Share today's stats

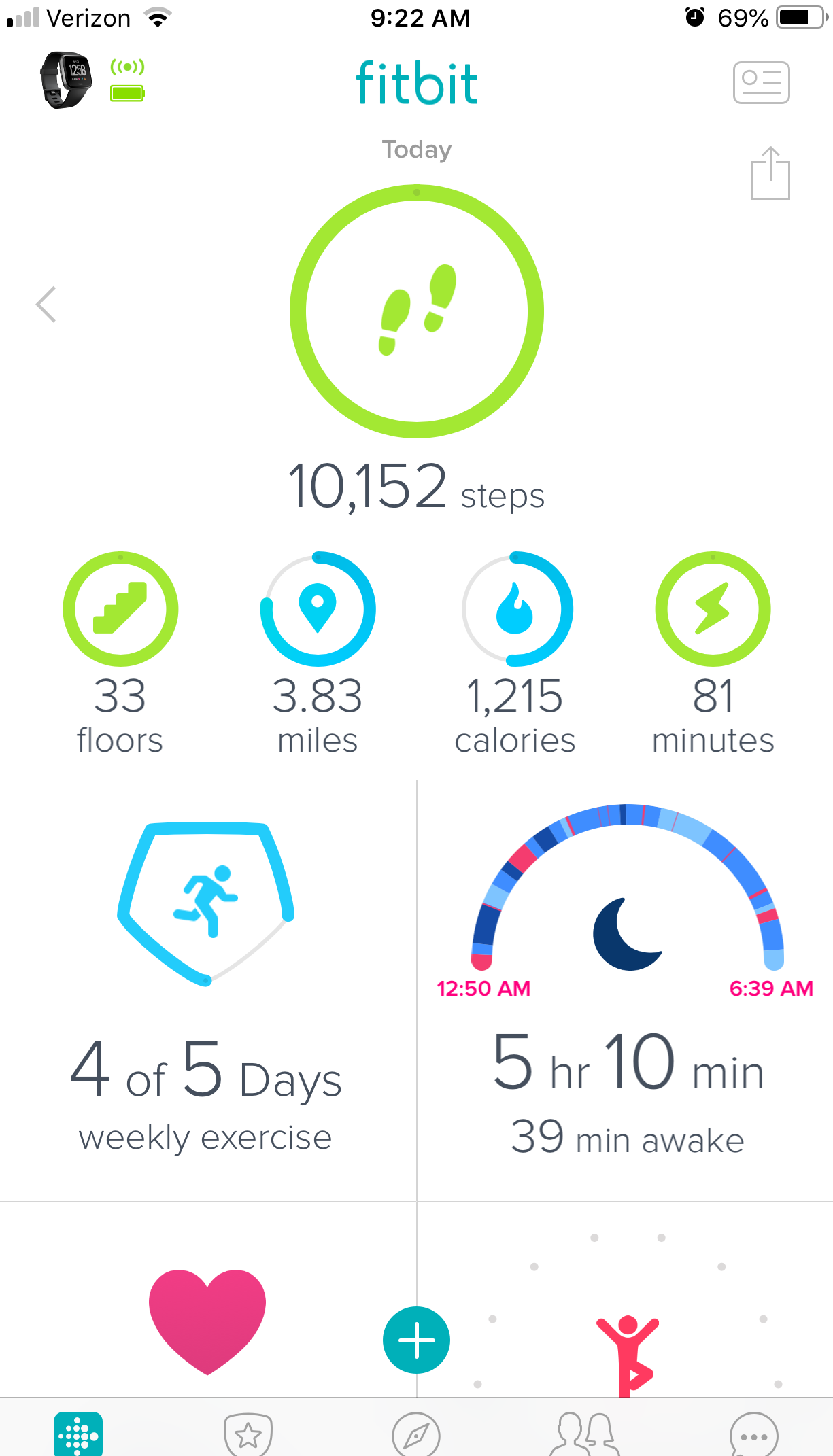[x=770, y=174]
